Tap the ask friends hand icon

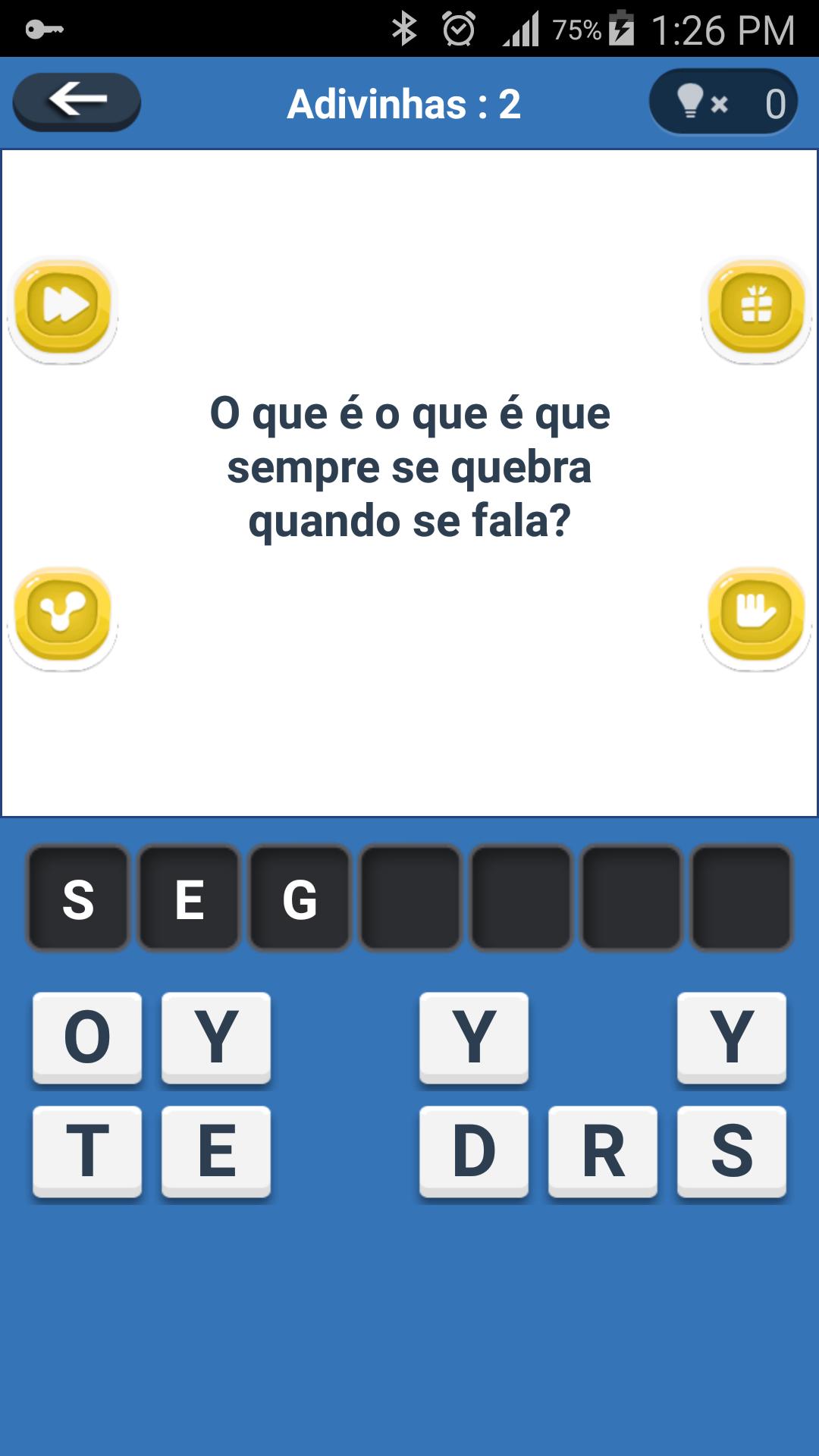click(x=755, y=616)
